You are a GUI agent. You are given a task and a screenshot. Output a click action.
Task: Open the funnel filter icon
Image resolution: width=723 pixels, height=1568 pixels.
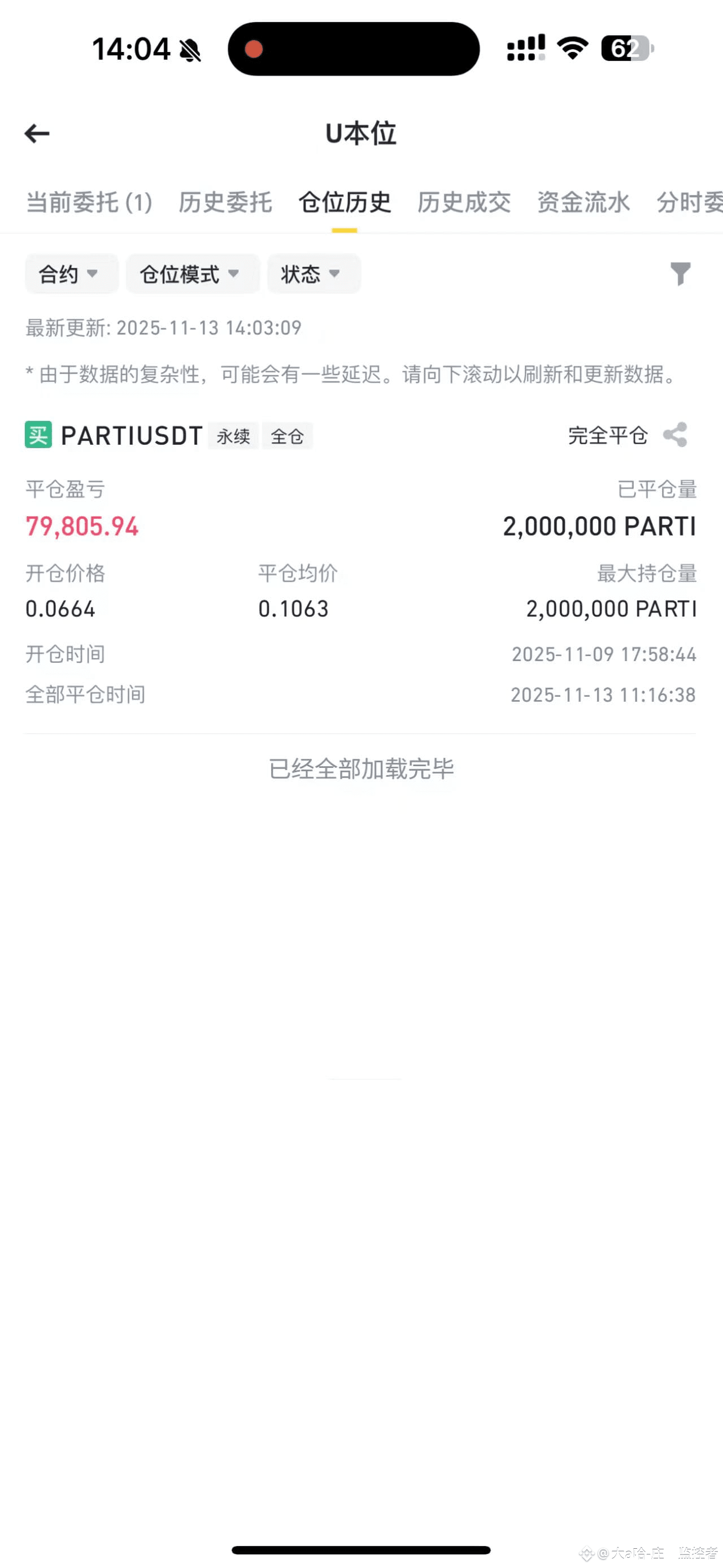(x=680, y=274)
